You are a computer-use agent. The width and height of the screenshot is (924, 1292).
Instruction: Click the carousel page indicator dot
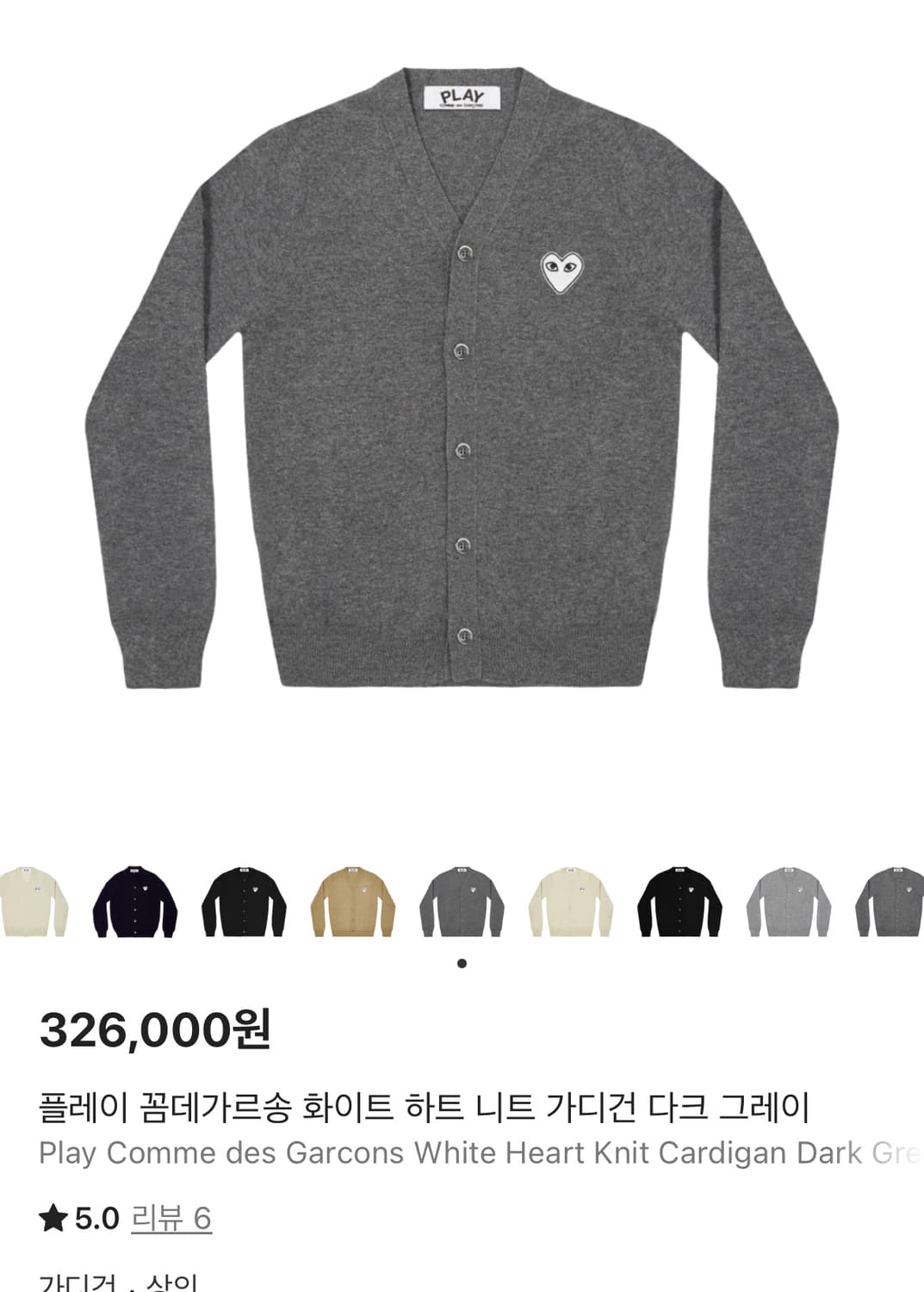pos(462,963)
